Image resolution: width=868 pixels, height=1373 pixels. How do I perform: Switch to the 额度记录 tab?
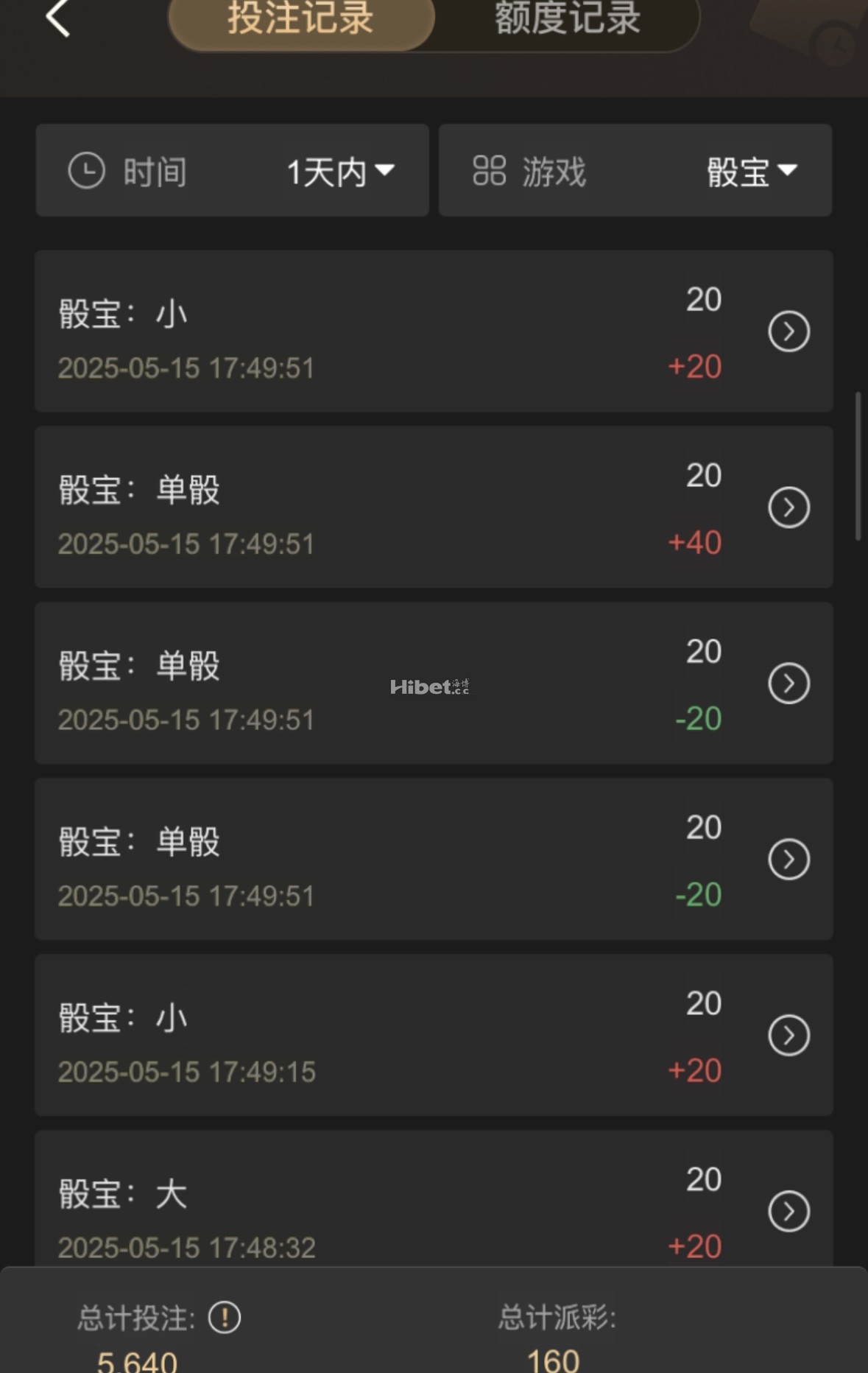click(x=567, y=19)
